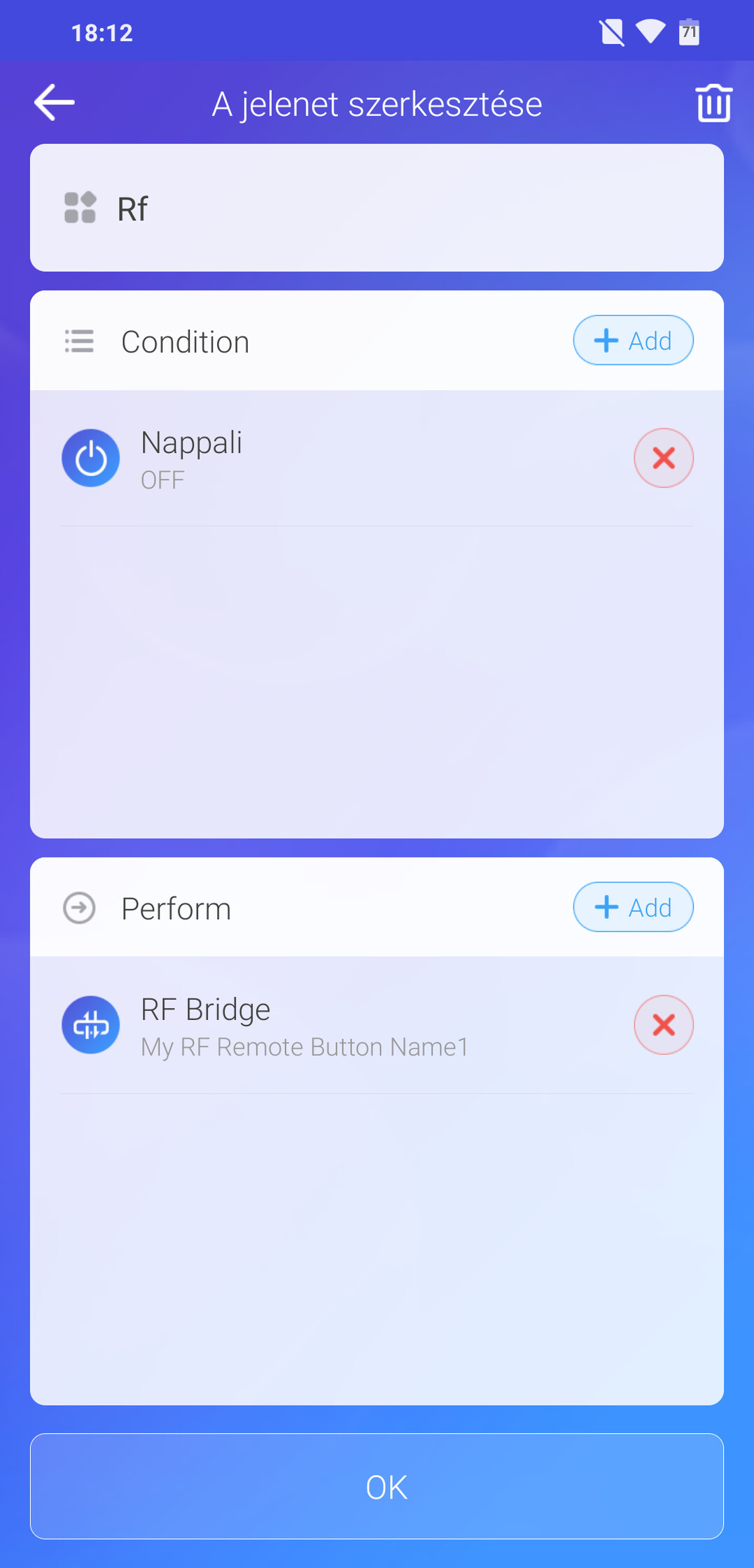Remove the Nappali condition

coord(663,458)
